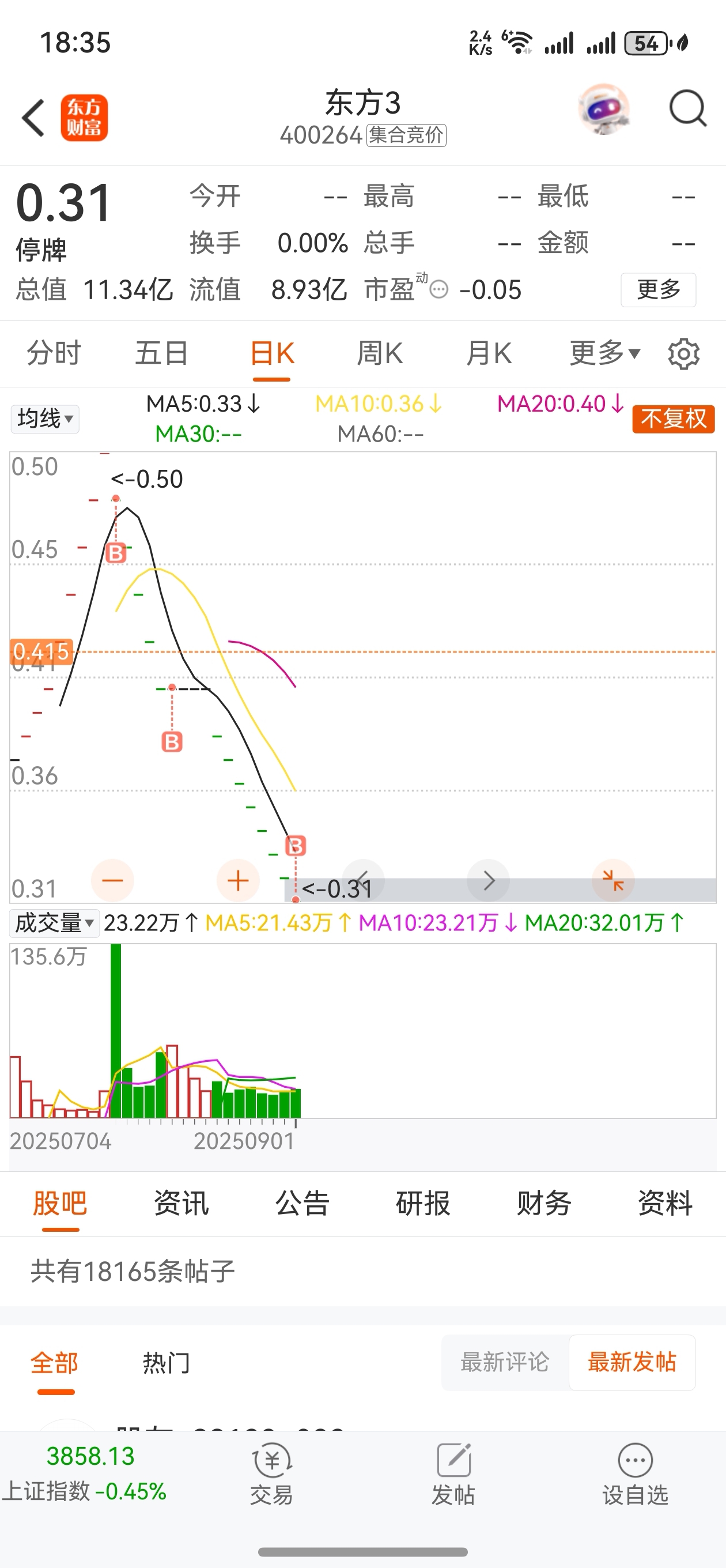Image resolution: width=726 pixels, height=1568 pixels.
Task: Open the 均线 indicator dropdown
Action: (45, 419)
